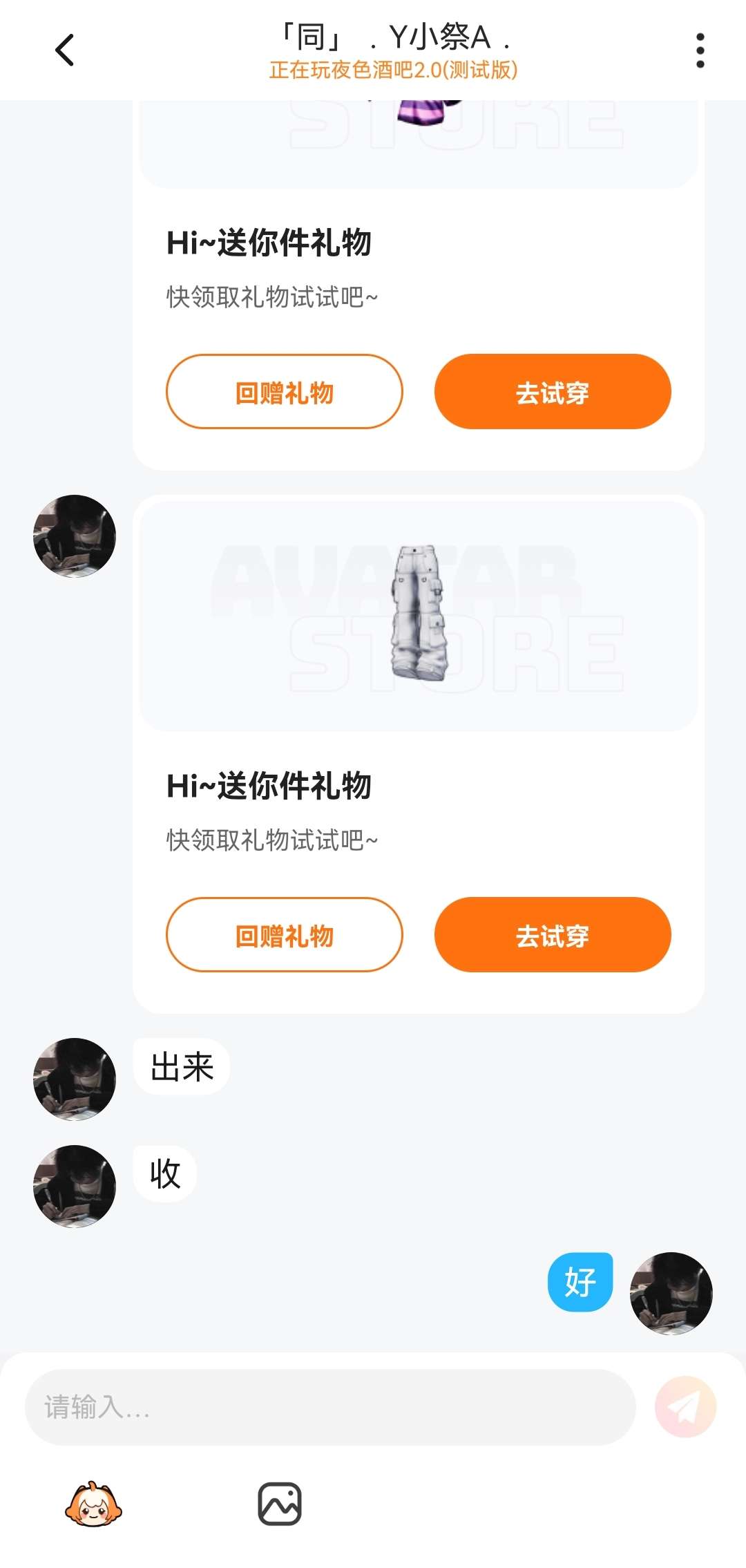This screenshot has width=746, height=1568.
Task: Go back from this chat
Action: [x=65, y=50]
